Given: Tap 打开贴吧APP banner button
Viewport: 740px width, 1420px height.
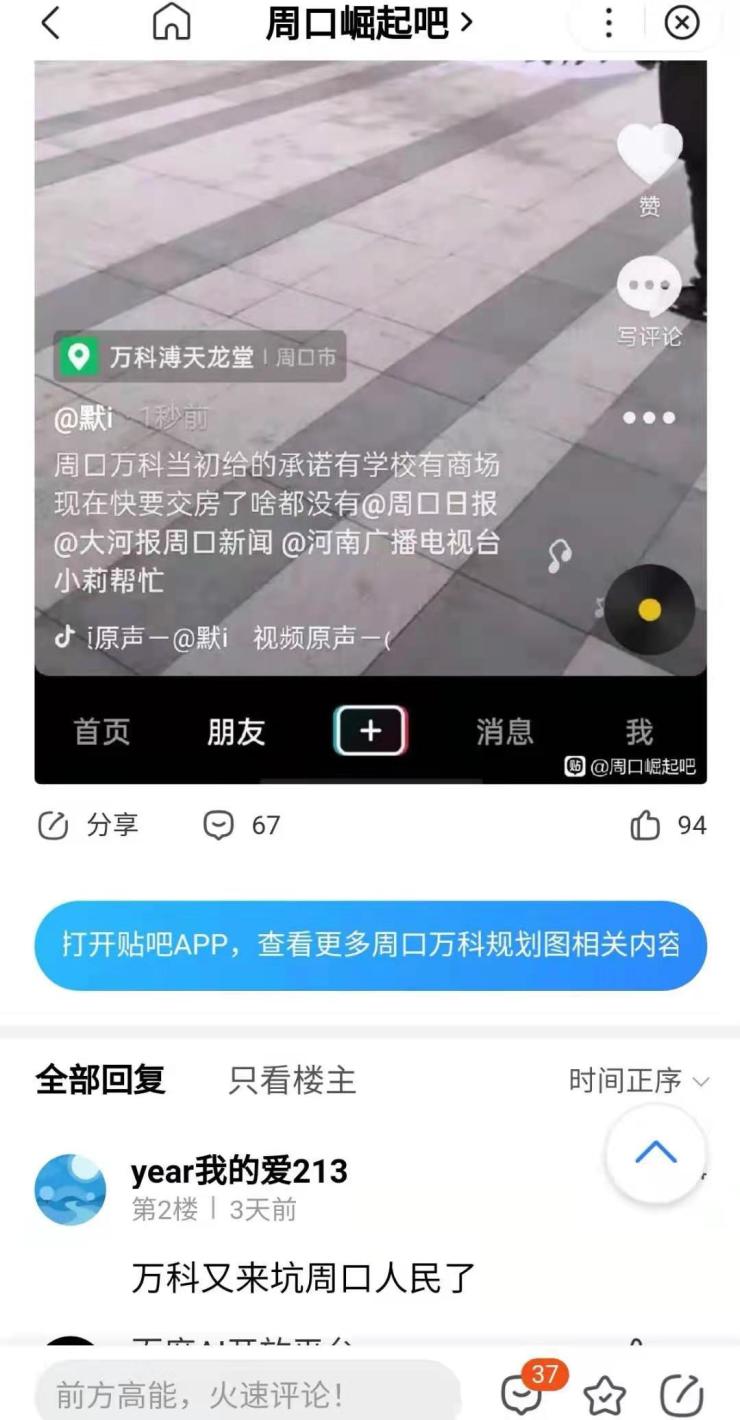Looking at the screenshot, I should 370,945.
